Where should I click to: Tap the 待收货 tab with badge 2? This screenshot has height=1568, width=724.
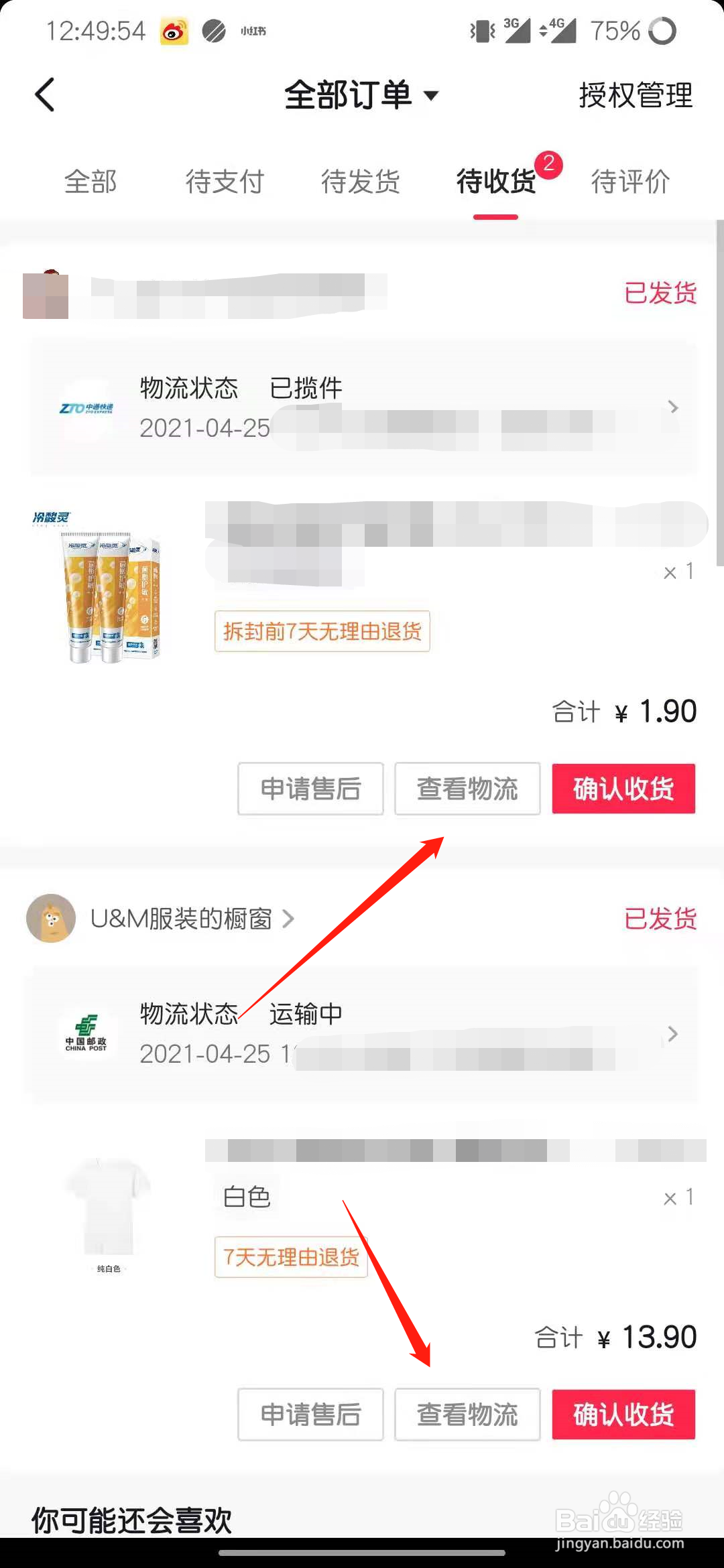point(496,181)
